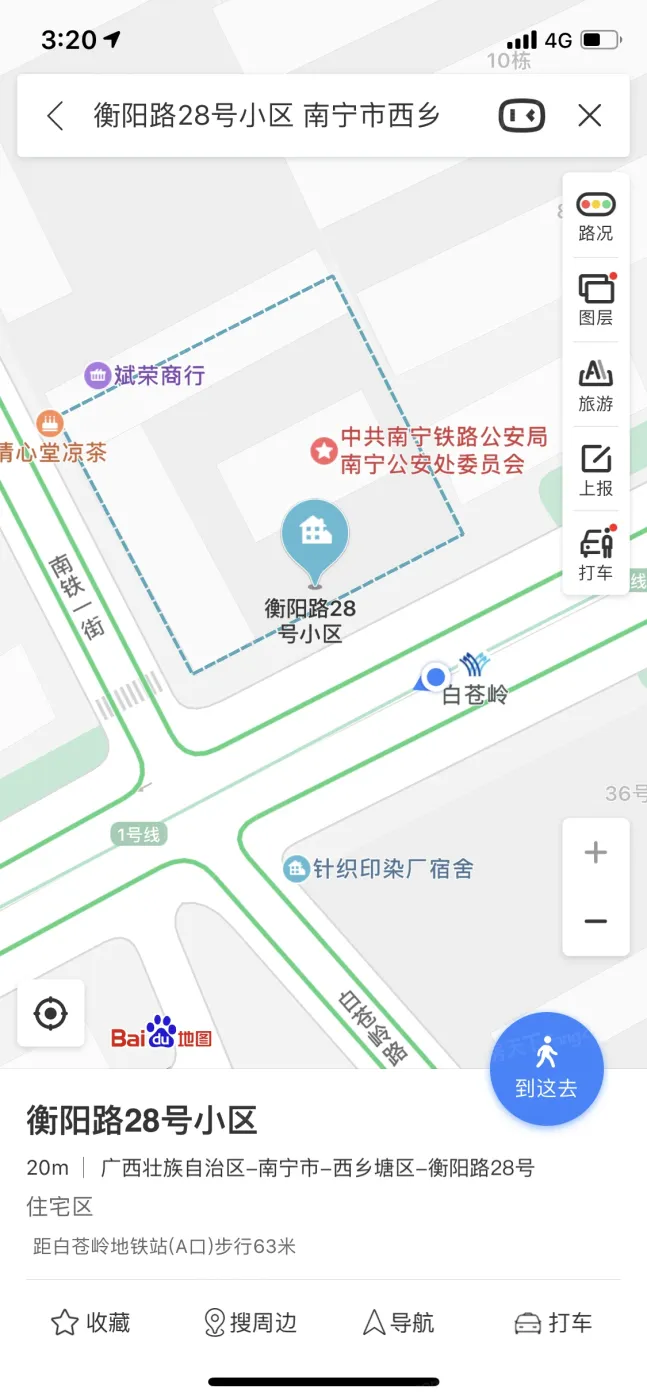Hail a ride with bottom 打车 button
The width and height of the screenshot is (647, 1400).
(x=553, y=1323)
